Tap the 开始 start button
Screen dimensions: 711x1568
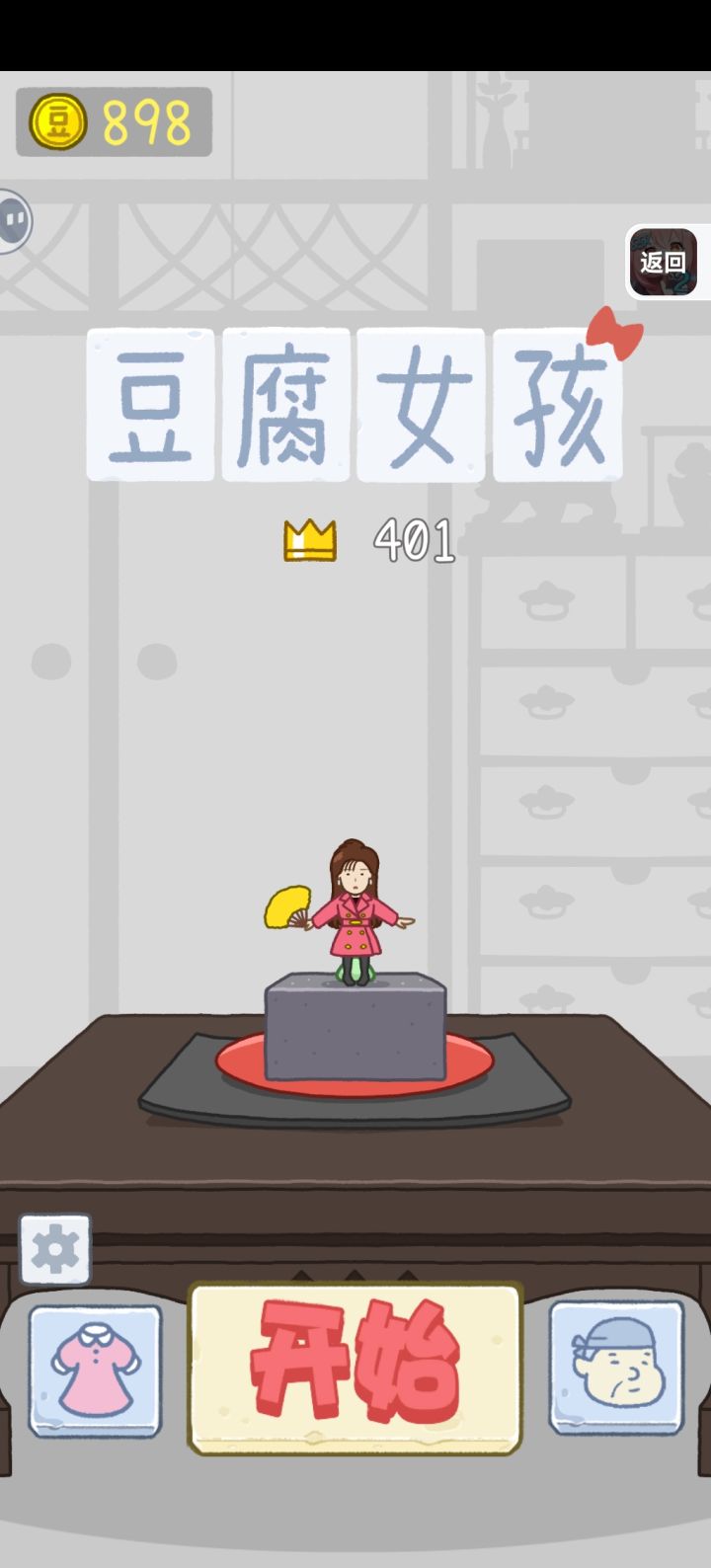355,1368
